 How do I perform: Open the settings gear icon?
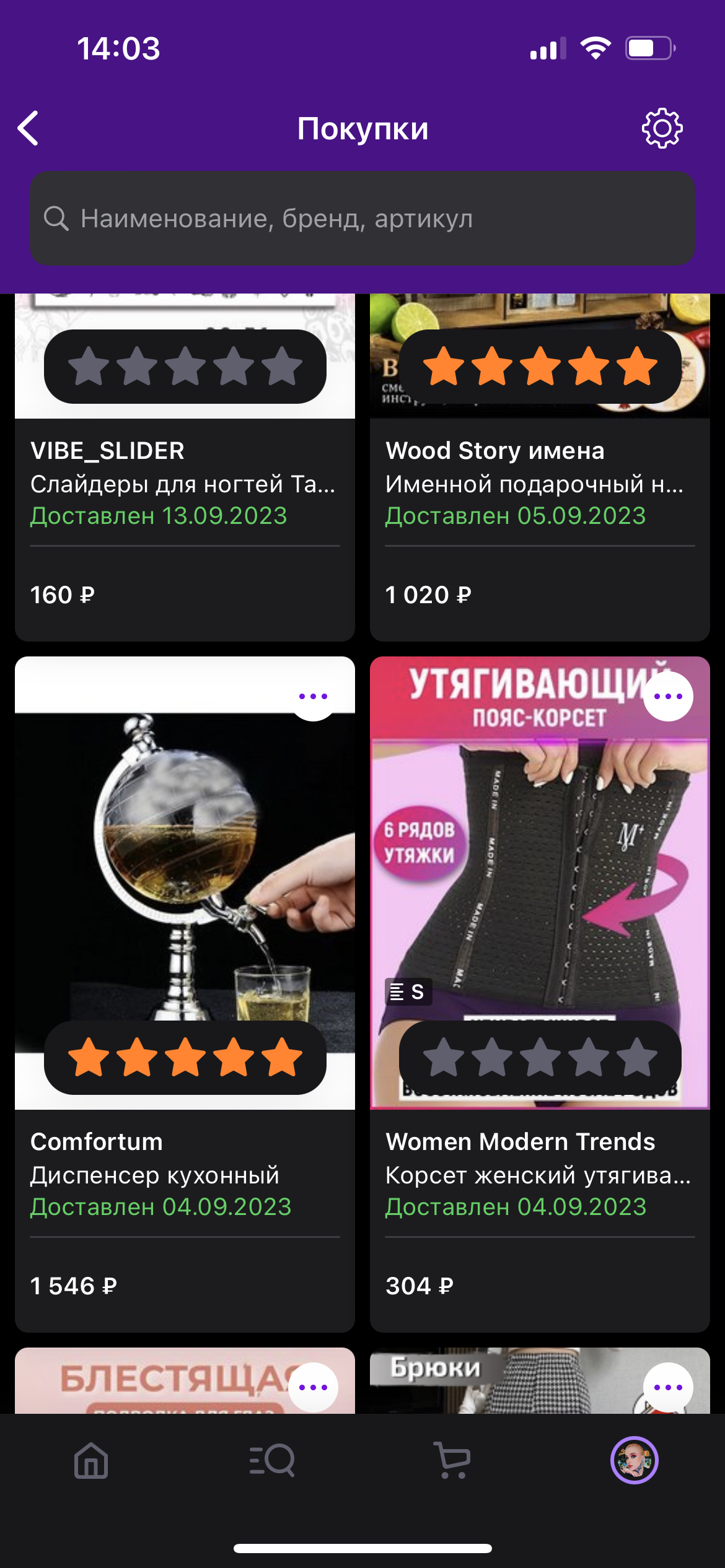coord(662,128)
